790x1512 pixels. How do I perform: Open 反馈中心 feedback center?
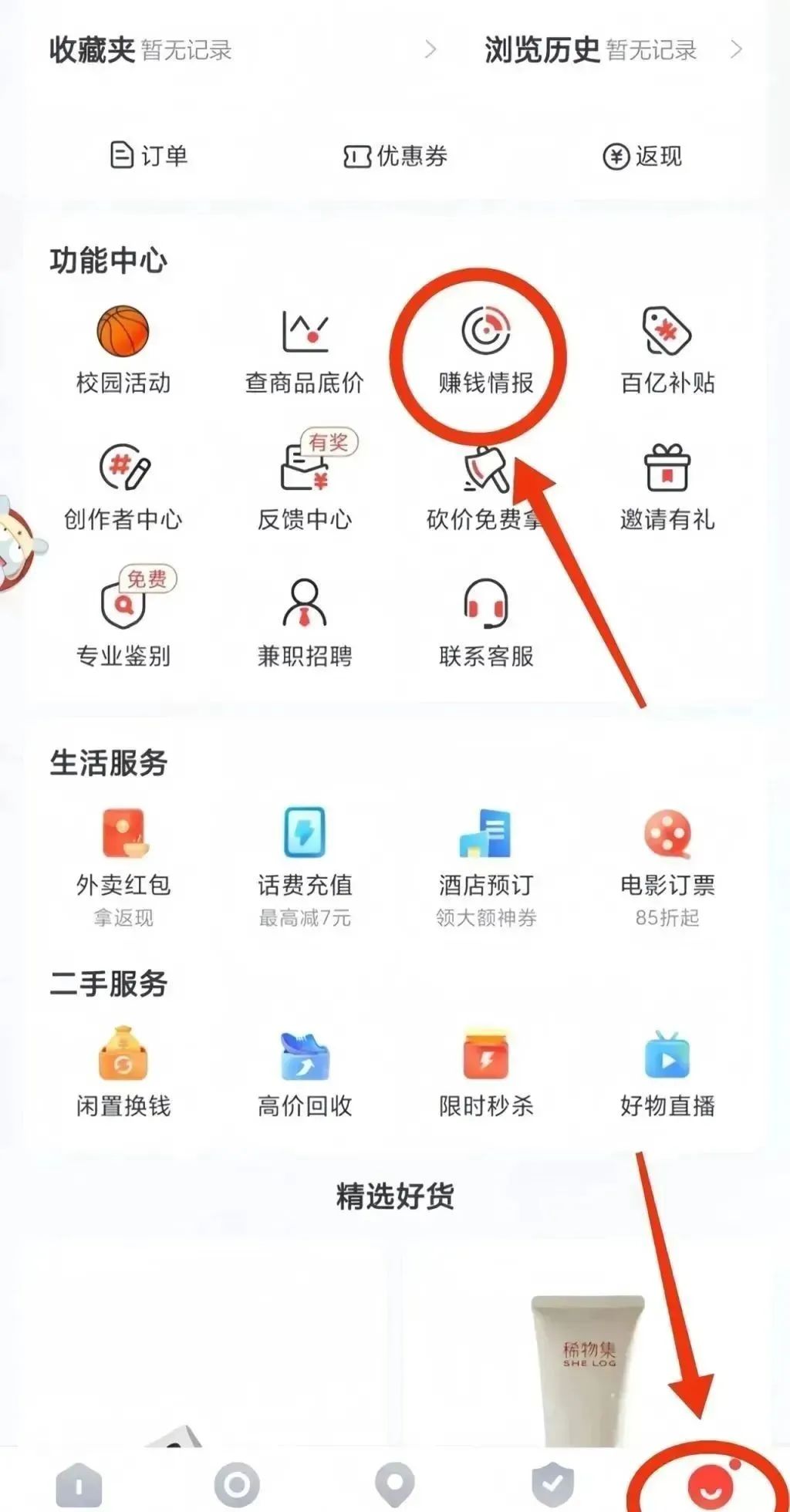305,488
